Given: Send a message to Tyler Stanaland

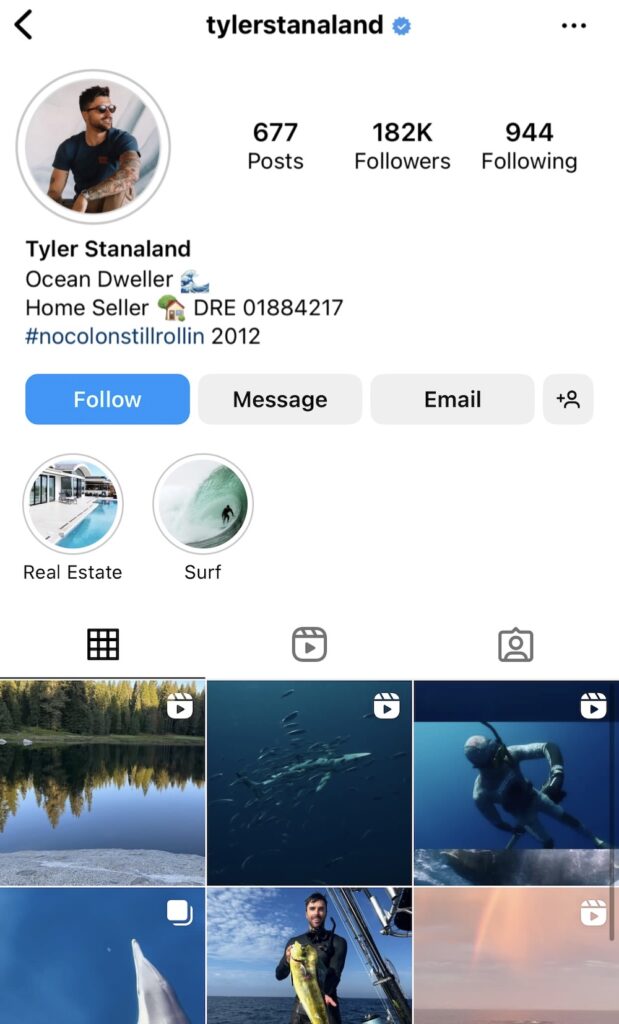Looking at the screenshot, I should 280,399.
